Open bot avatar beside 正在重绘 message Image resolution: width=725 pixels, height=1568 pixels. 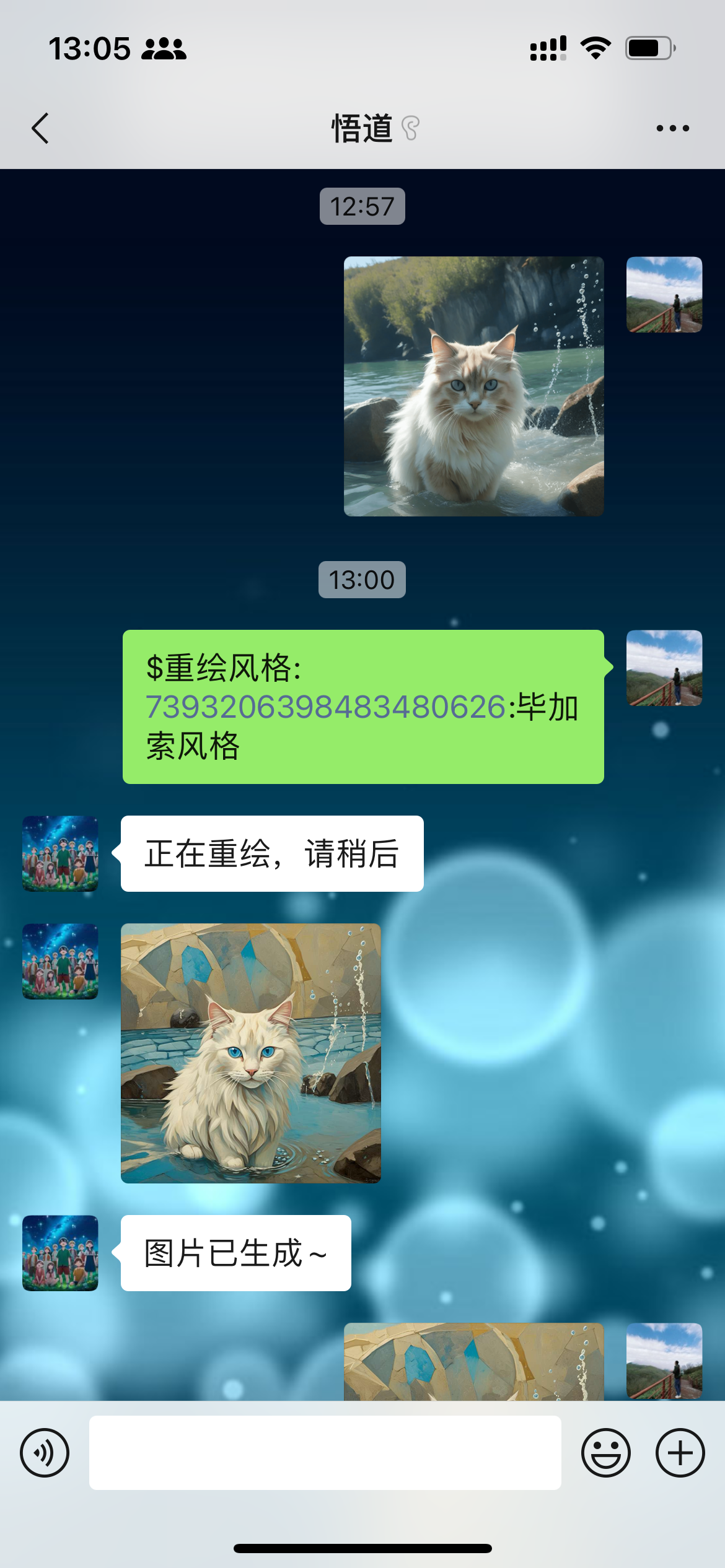60,854
